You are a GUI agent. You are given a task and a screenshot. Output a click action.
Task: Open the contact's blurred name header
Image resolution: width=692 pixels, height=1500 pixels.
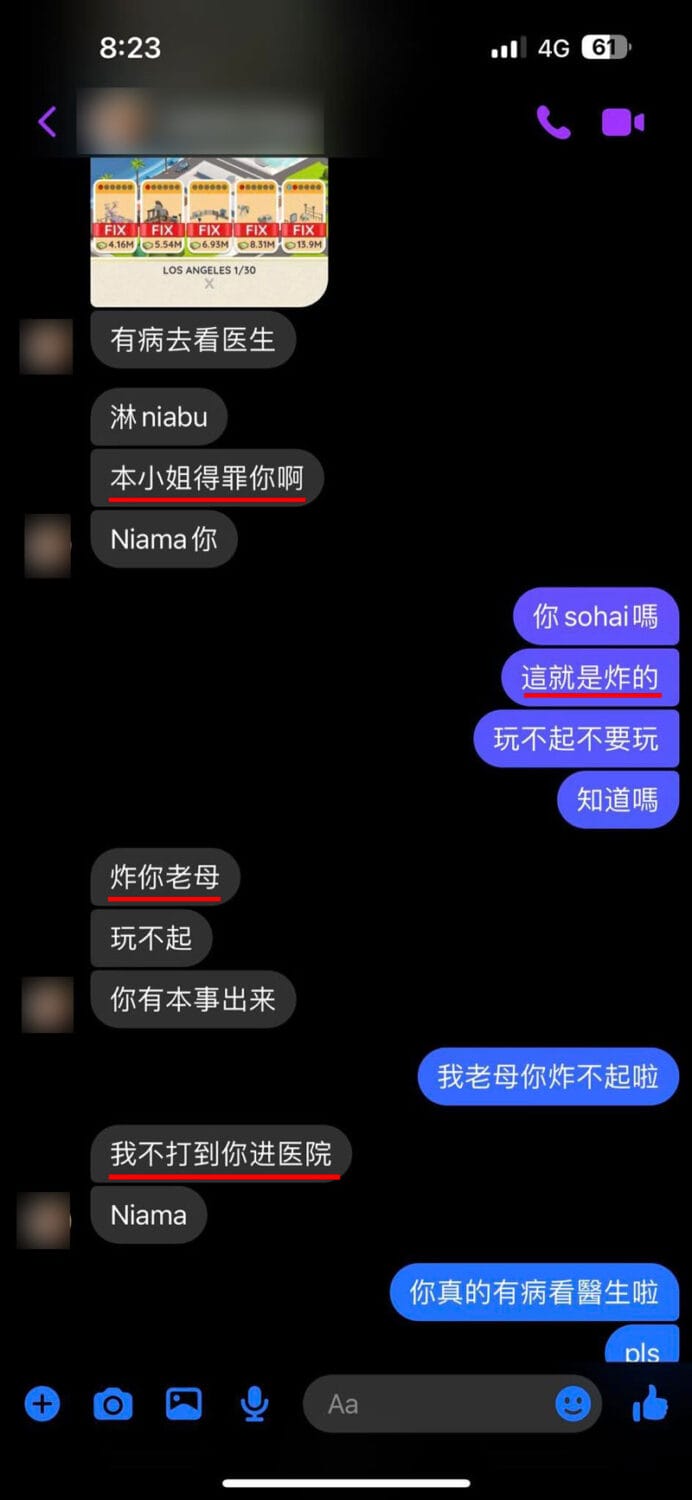pyautogui.click(x=200, y=122)
